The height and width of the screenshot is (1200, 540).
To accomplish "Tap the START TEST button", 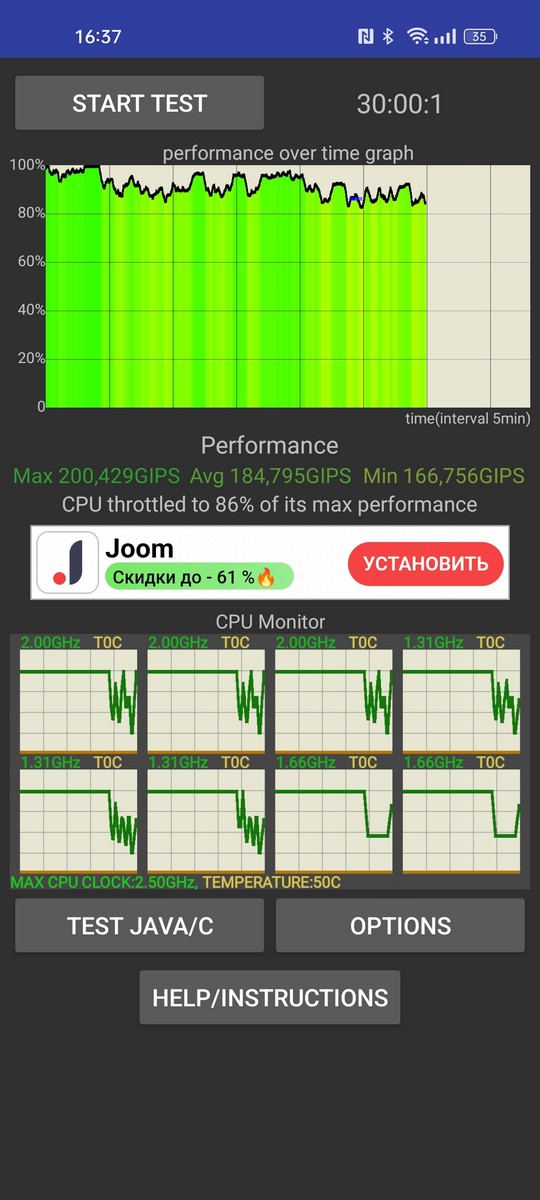I will (139, 103).
